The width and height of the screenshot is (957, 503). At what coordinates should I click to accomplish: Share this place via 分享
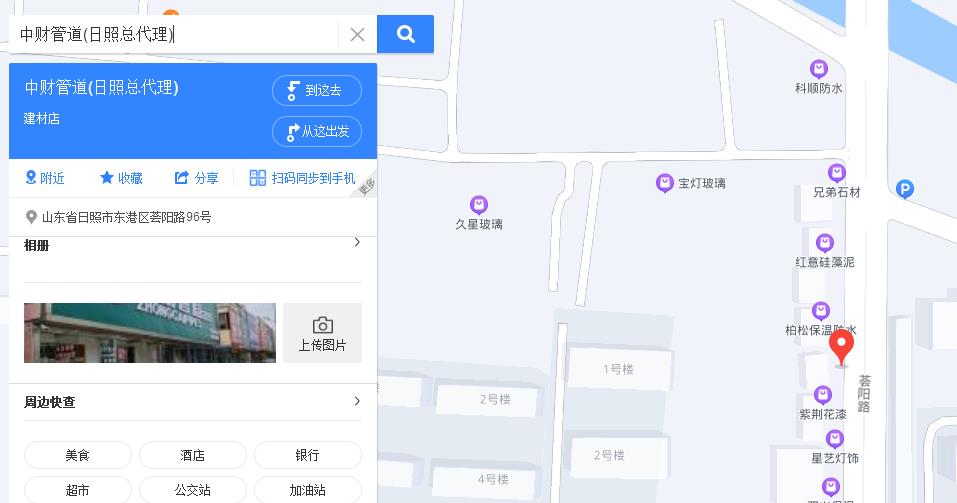[x=196, y=178]
